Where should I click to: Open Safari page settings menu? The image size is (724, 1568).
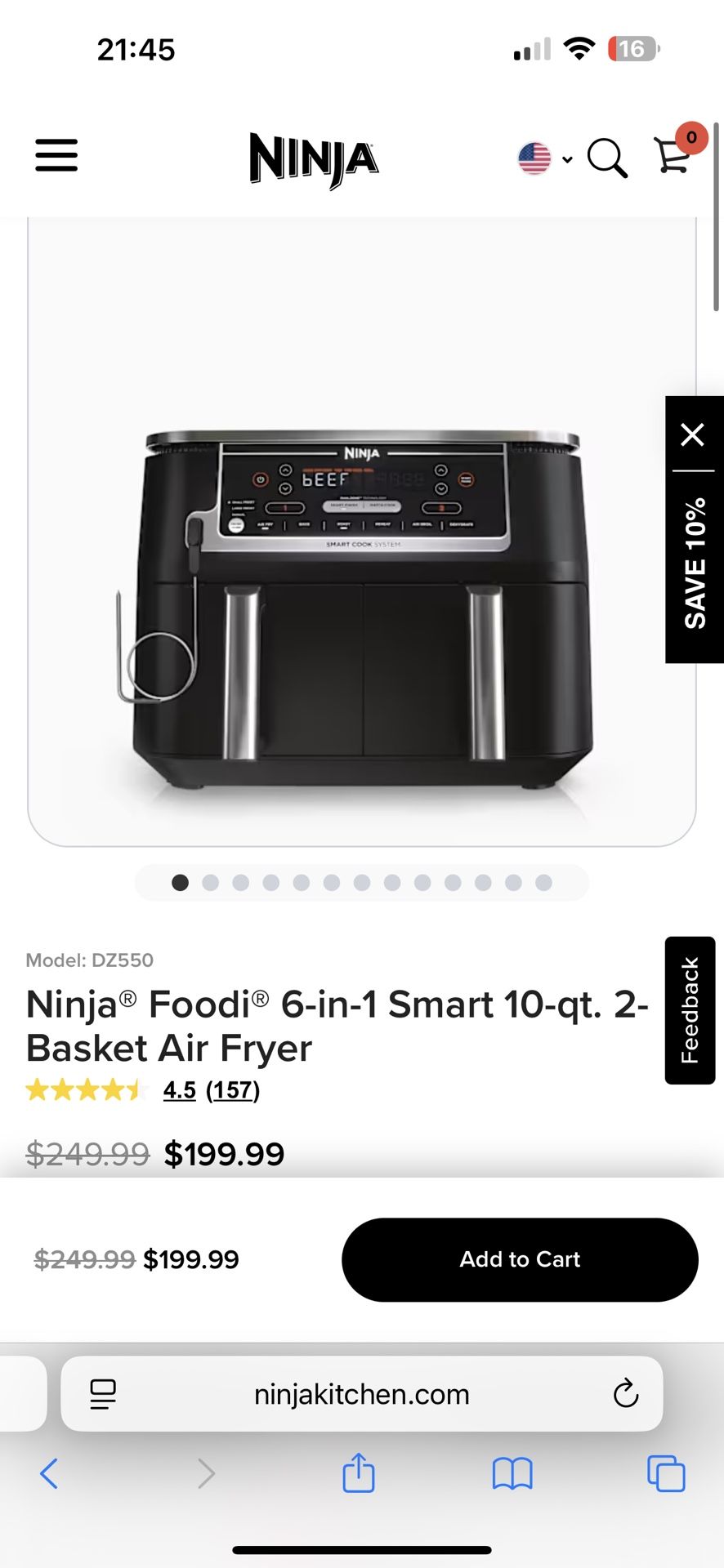point(103,1393)
